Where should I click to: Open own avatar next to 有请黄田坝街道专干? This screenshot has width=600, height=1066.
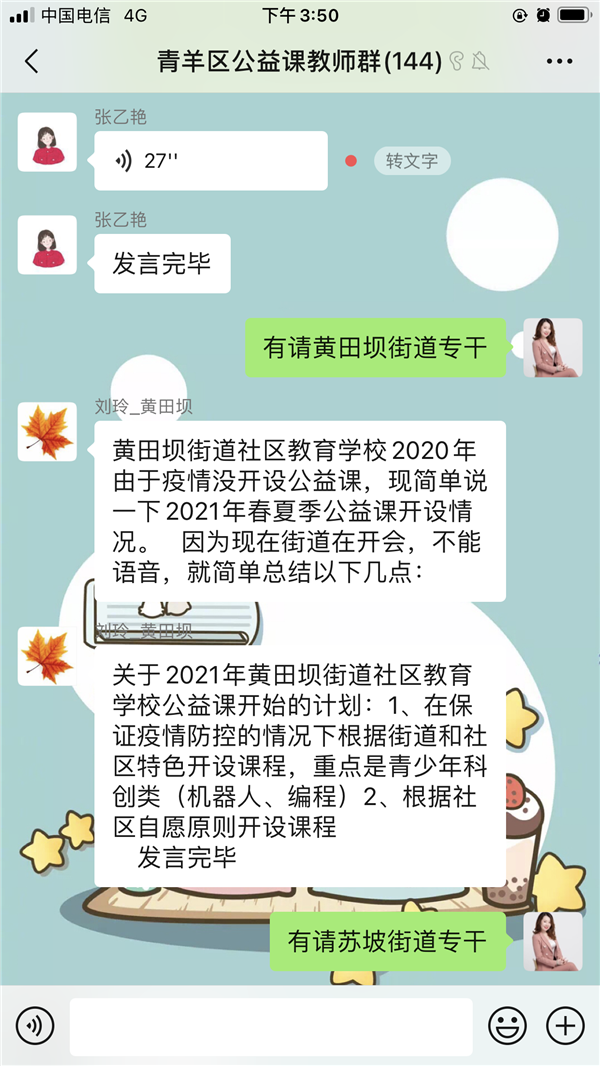[x=552, y=348]
